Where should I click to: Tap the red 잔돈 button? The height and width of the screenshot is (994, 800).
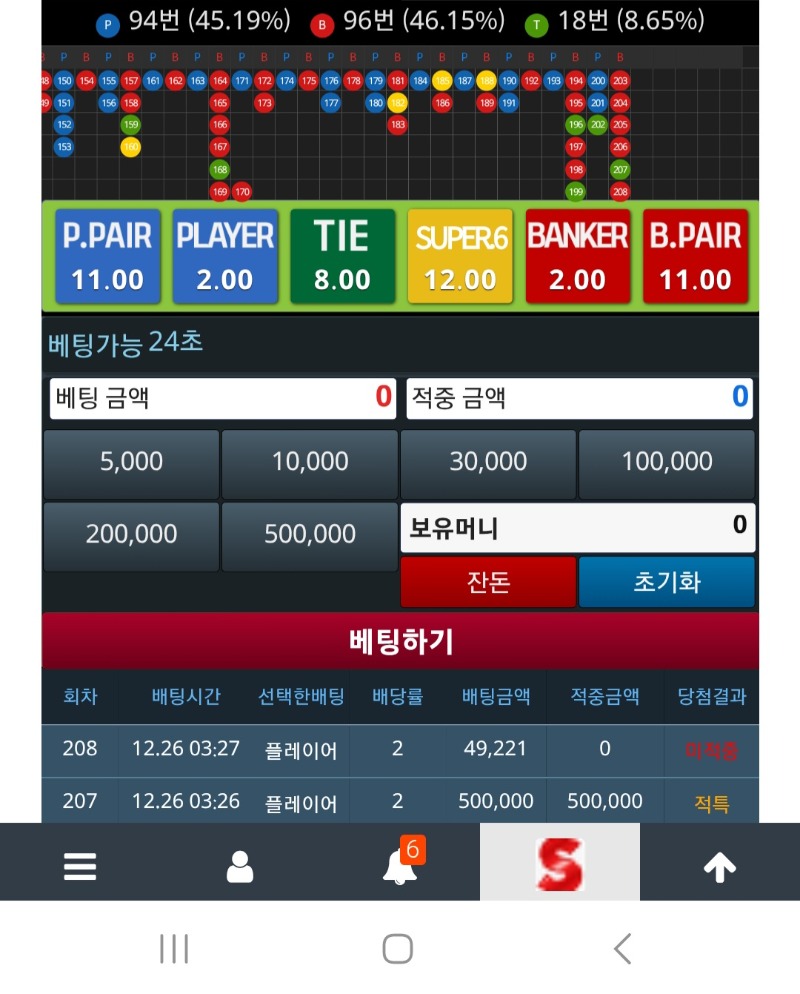488,582
